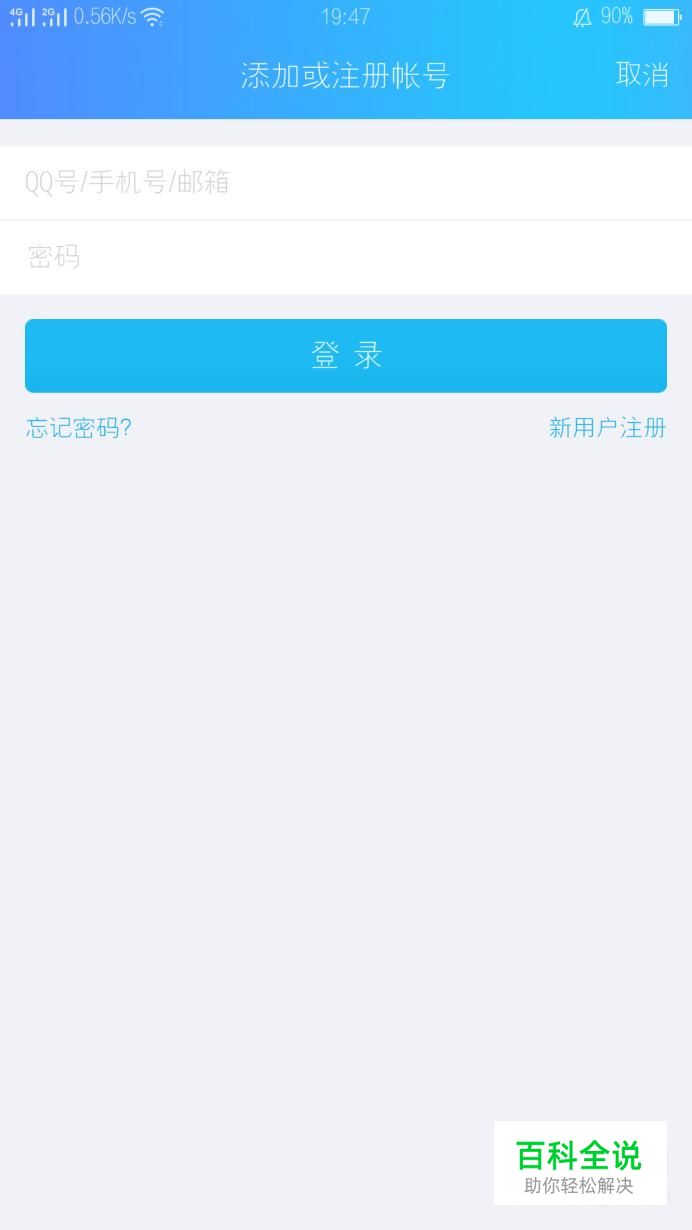This screenshot has width=692, height=1230.
Task: Focus the QQ号/手机号/邮箱 account field
Action: click(x=346, y=183)
